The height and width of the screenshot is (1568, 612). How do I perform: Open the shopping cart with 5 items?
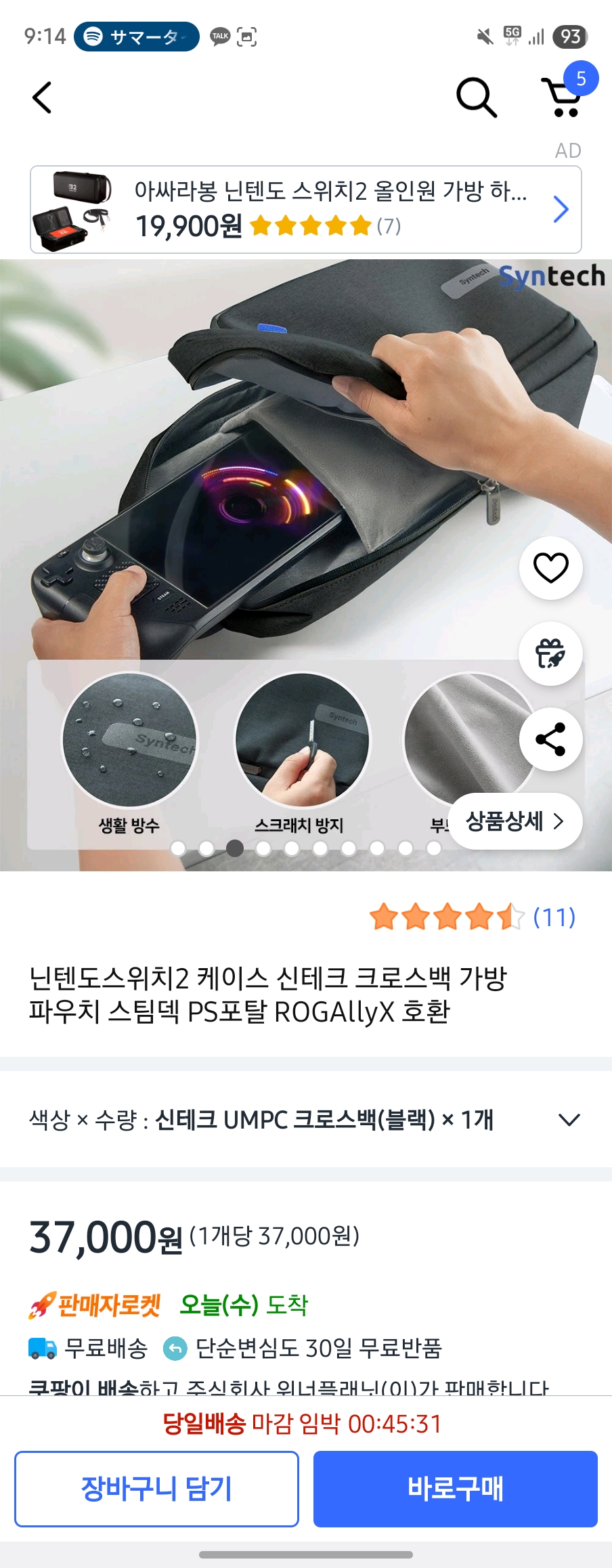(x=562, y=97)
